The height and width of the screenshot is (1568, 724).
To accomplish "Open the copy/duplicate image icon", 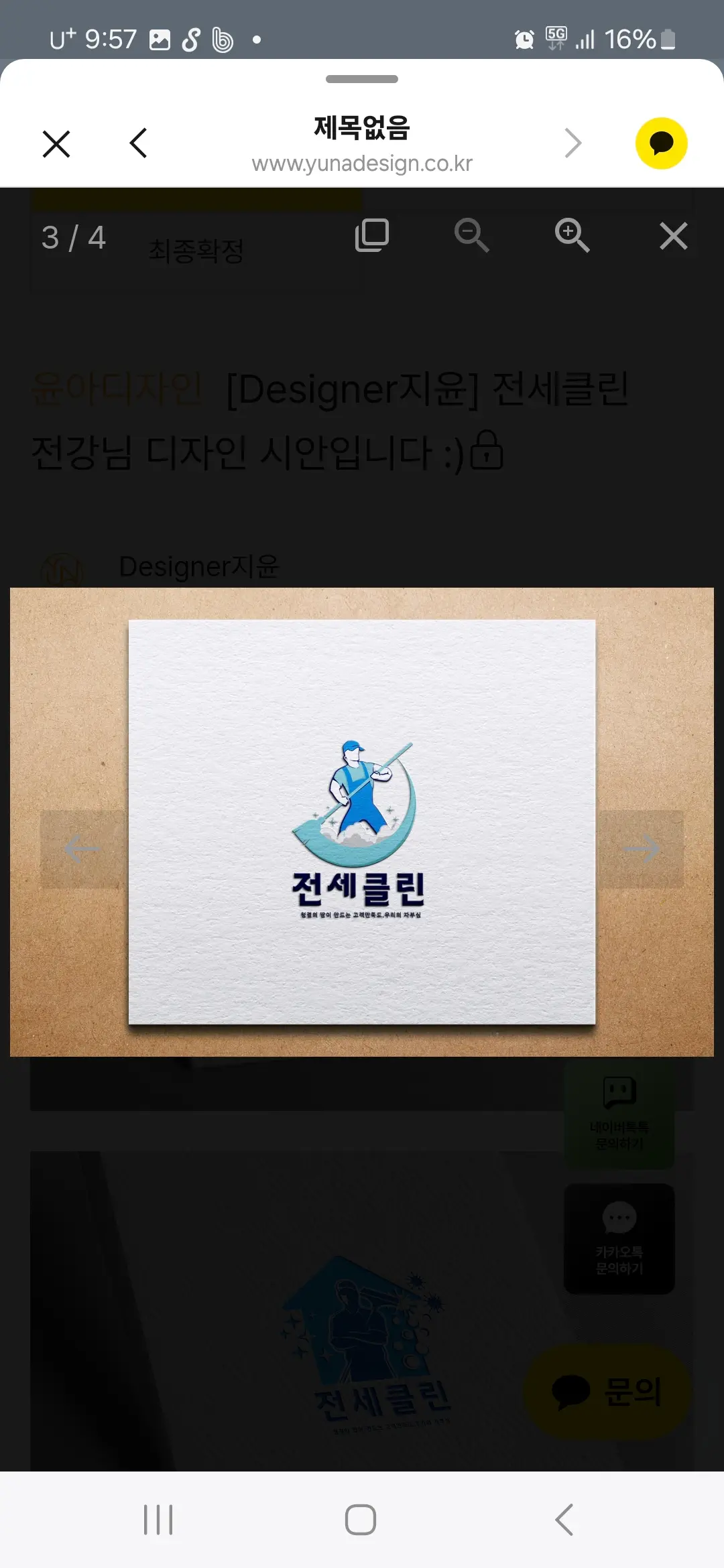I will 373,236.
